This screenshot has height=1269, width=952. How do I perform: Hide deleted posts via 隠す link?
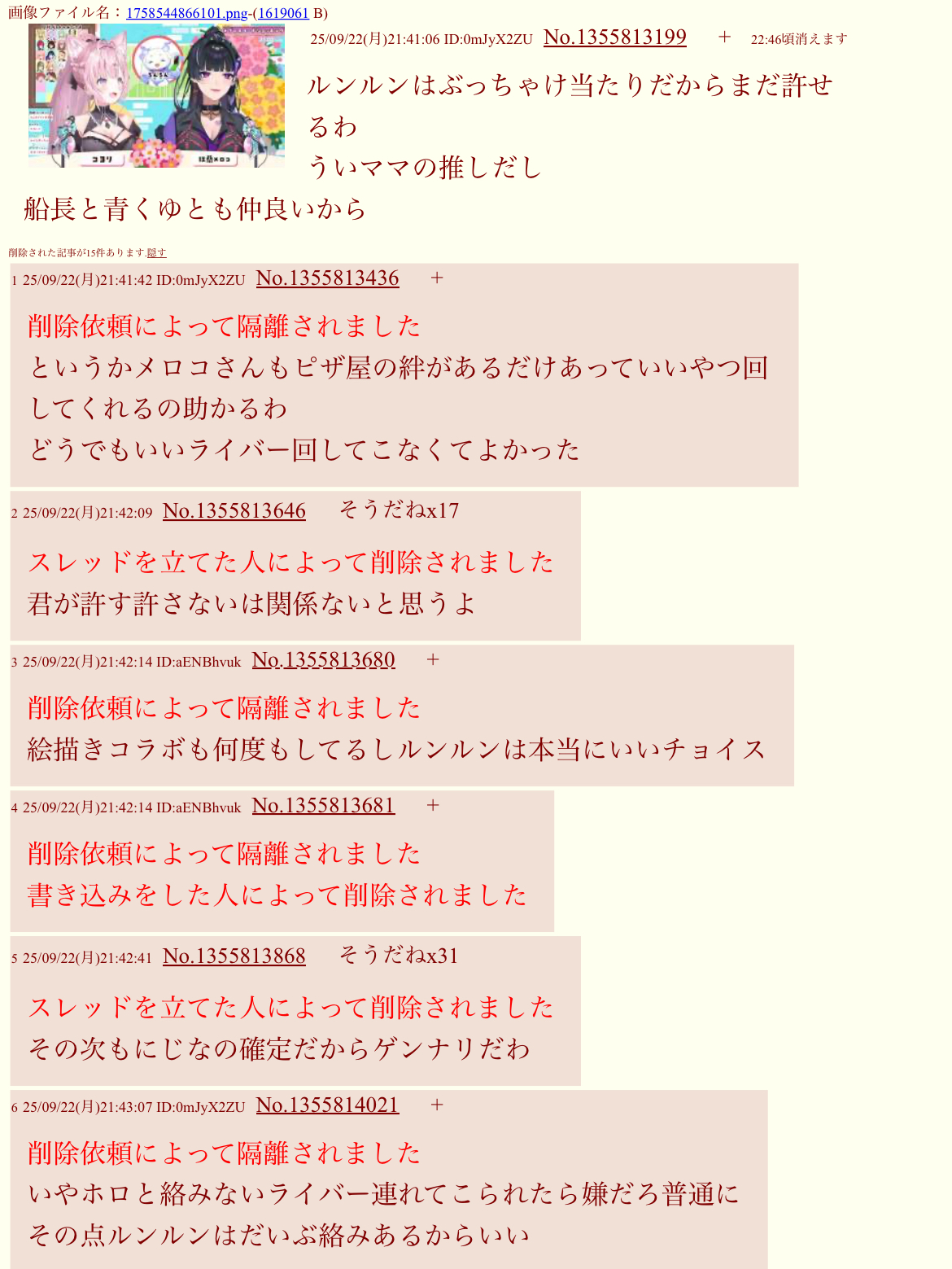pyautogui.click(x=156, y=253)
